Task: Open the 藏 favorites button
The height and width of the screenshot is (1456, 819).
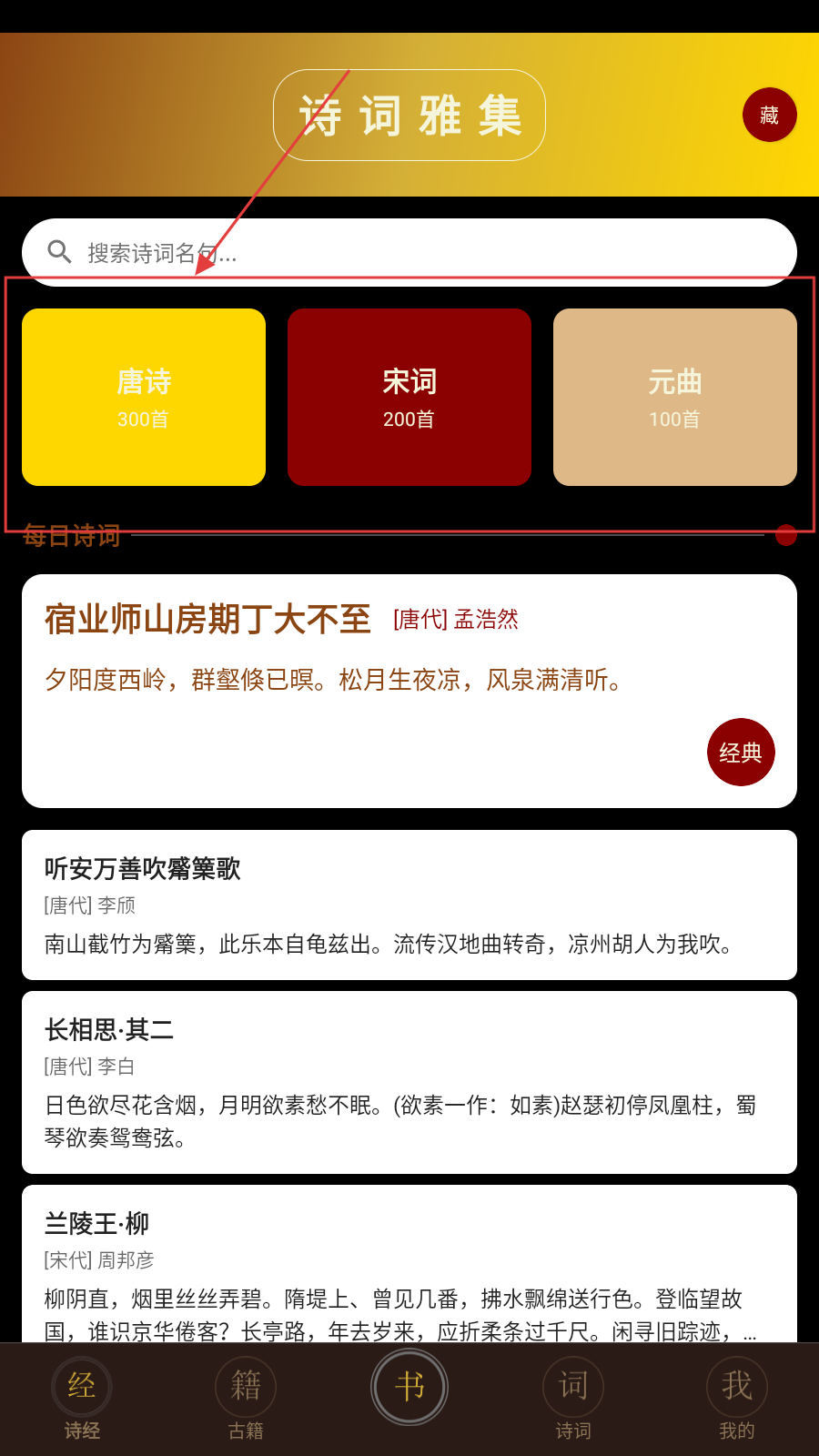Action: coord(769,116)
